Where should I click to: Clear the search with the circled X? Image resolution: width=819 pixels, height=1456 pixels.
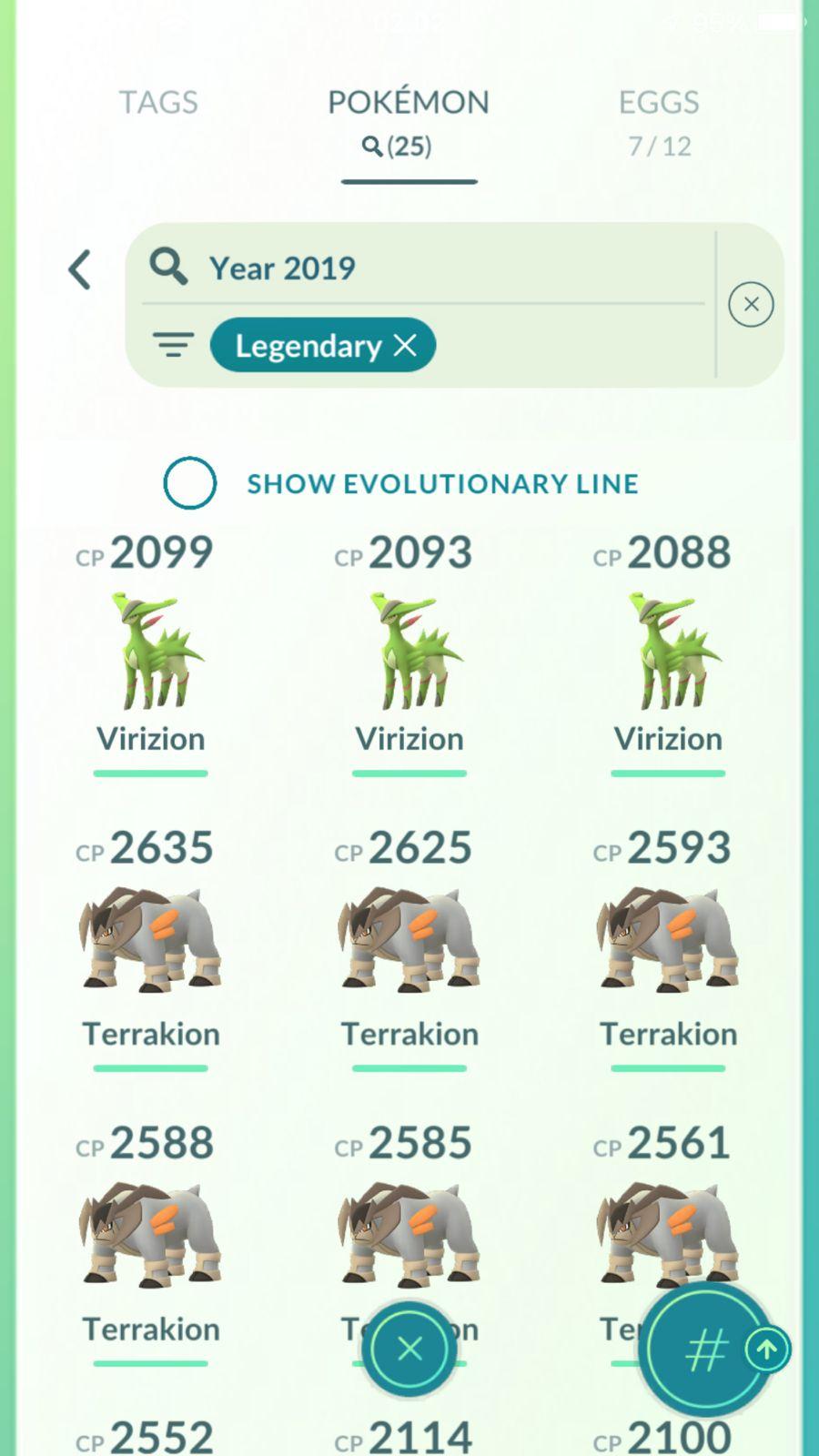click(751, 304)
